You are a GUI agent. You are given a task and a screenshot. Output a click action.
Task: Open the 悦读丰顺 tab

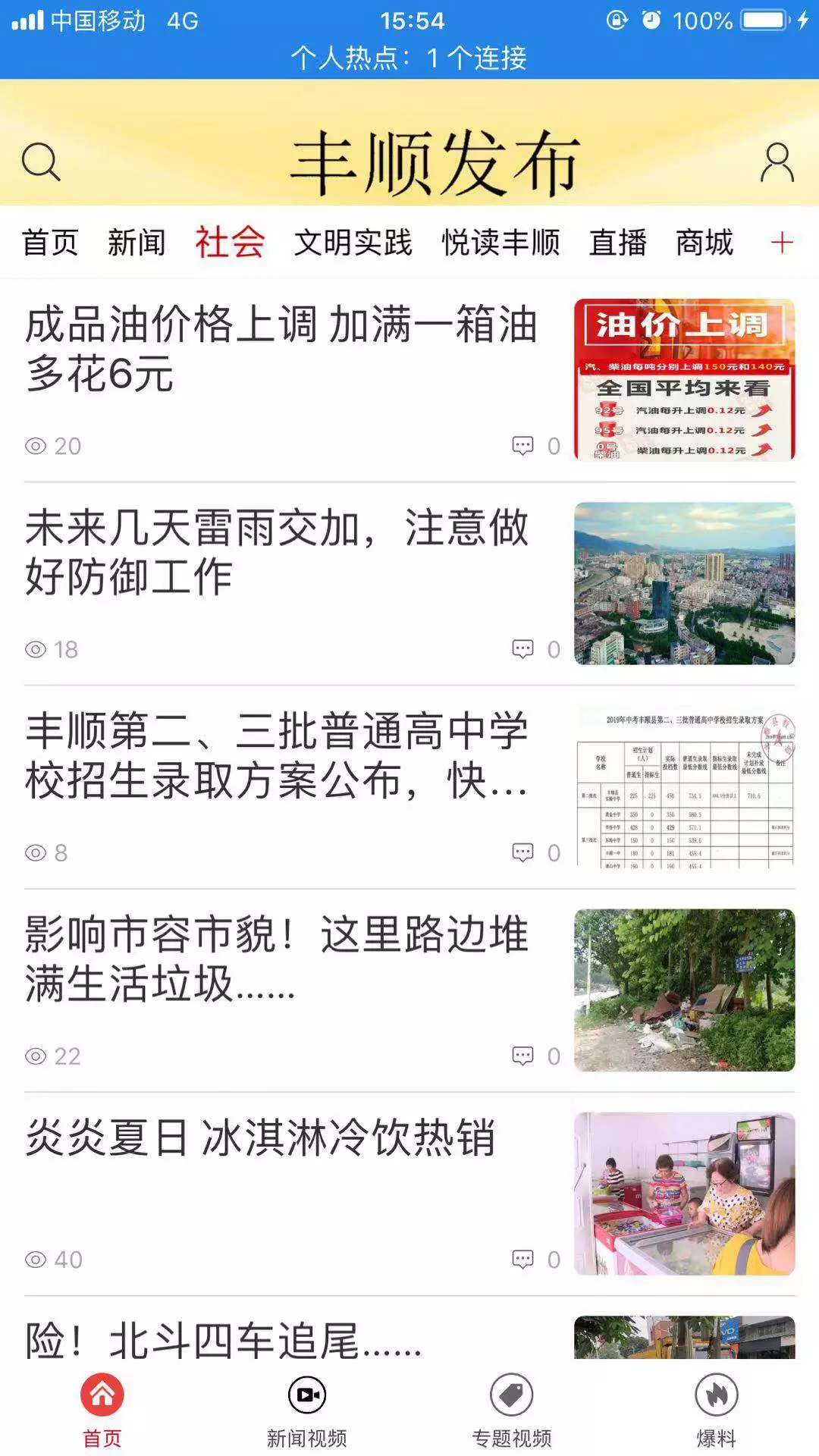pyautogui.click(x=501, y=243)
